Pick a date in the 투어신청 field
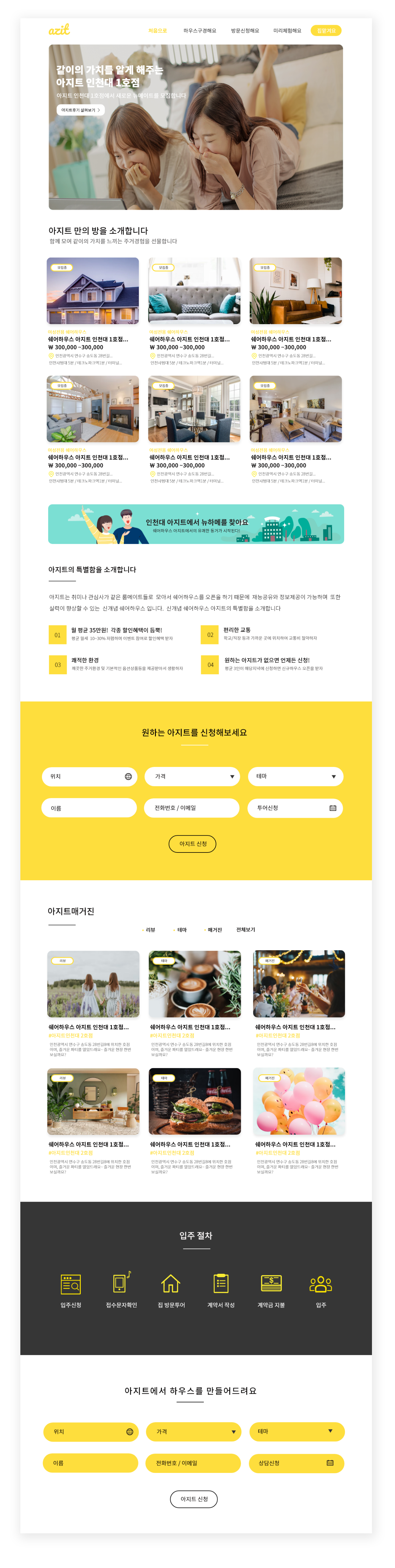This screenshot has height=1568, width=395. click(x=295, y=808)
